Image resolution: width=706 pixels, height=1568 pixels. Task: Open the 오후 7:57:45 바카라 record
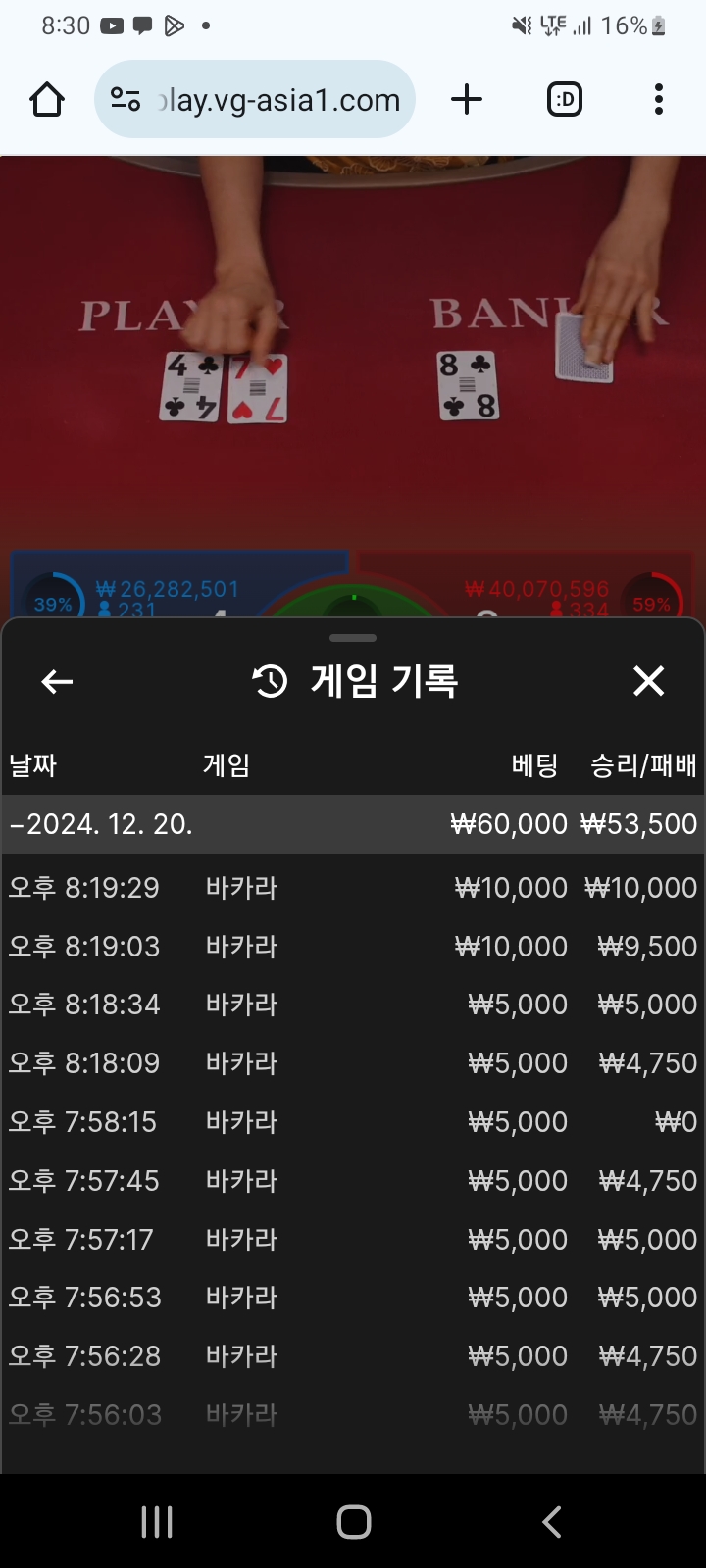point(353,1181)
